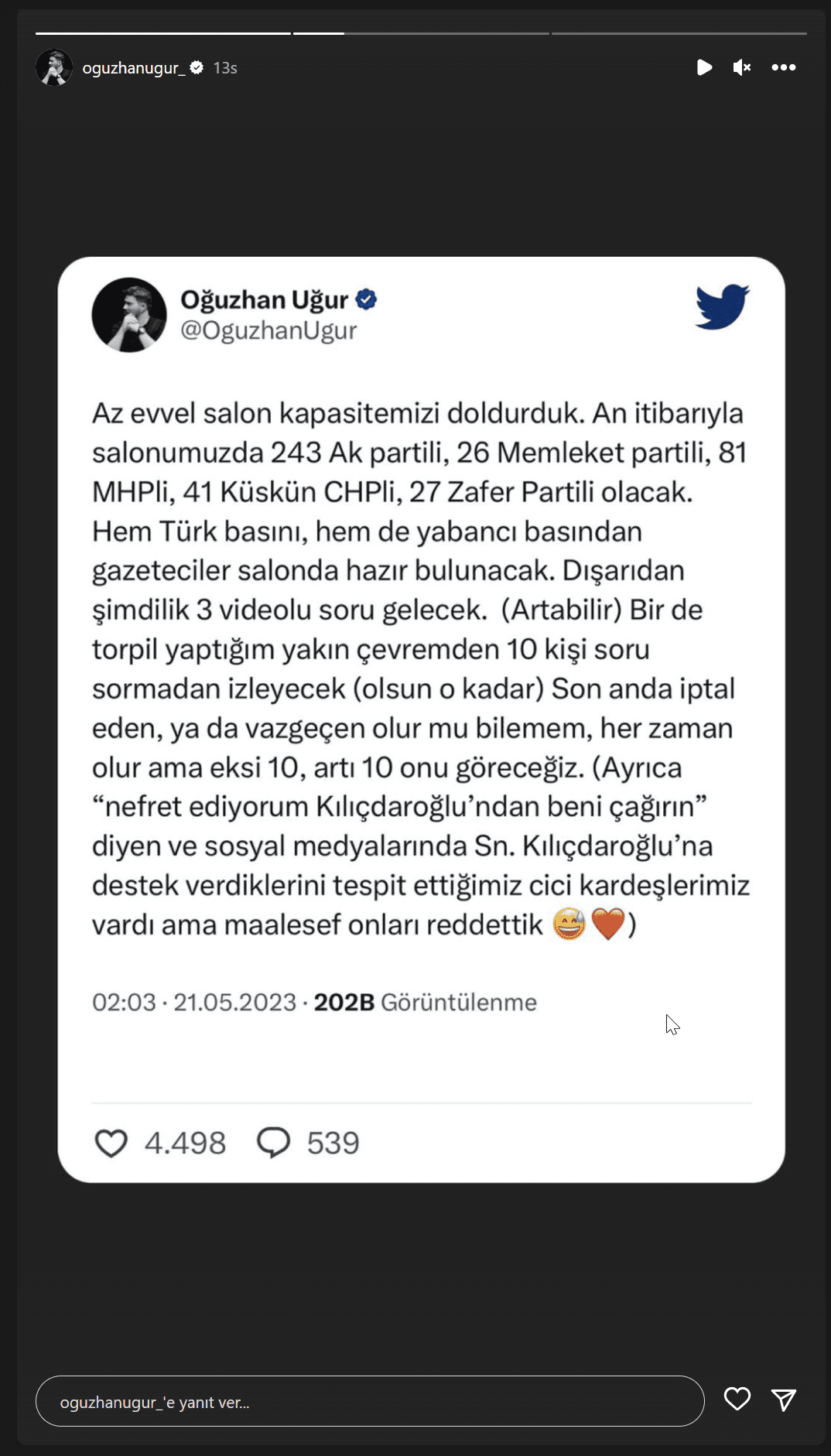Screen dimensions: 831x1456
Task: Tap the reply field to oguzhanugur_
Action: 370,1401
